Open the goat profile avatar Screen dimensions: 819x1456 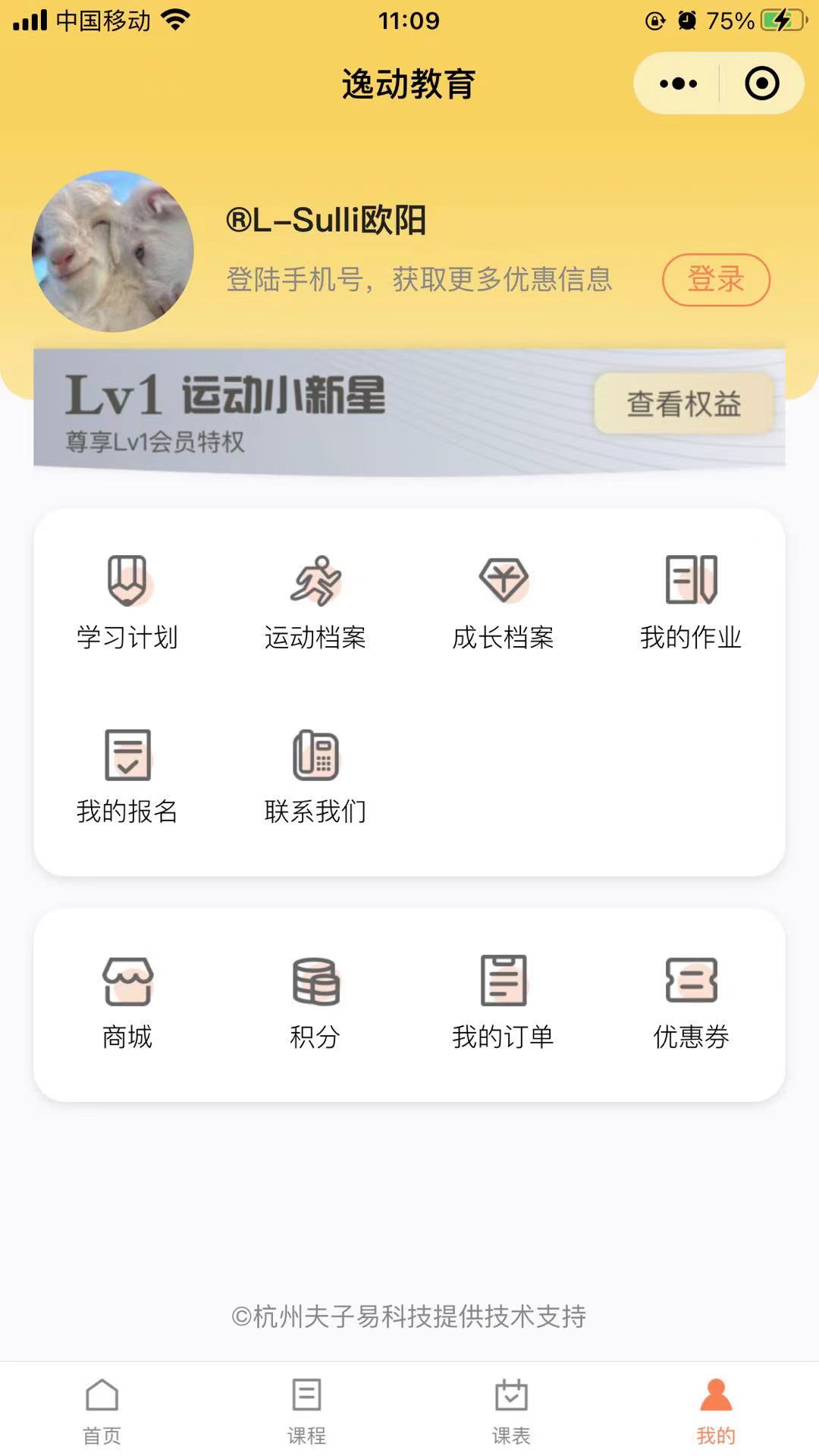pos(113,251)
